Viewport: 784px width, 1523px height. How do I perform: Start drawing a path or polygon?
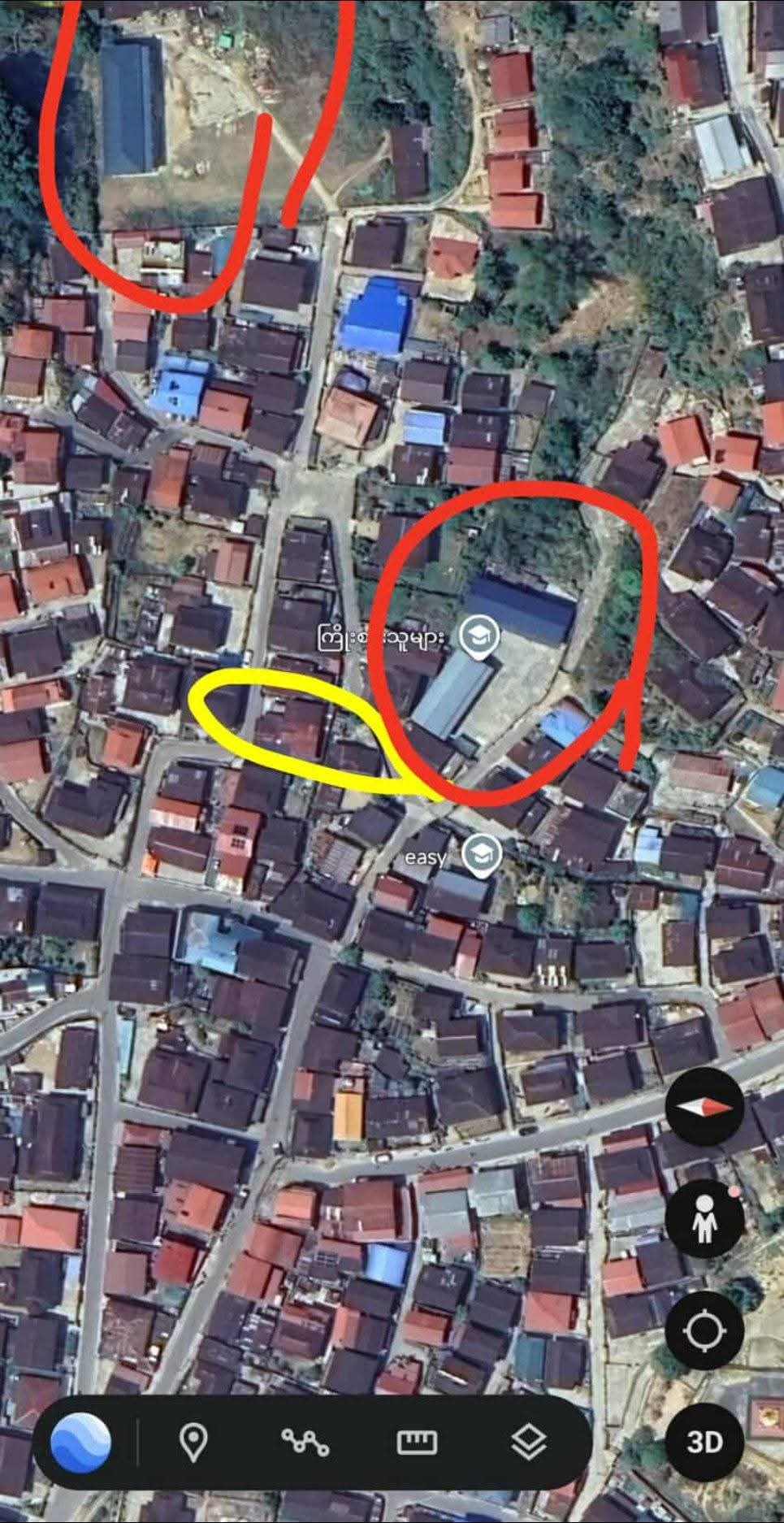pos(305,1443)
